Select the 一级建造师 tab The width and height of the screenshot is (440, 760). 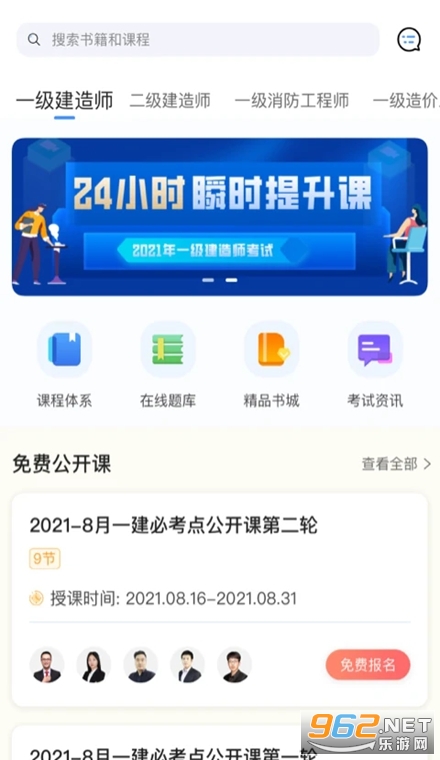tap(64, 100)
